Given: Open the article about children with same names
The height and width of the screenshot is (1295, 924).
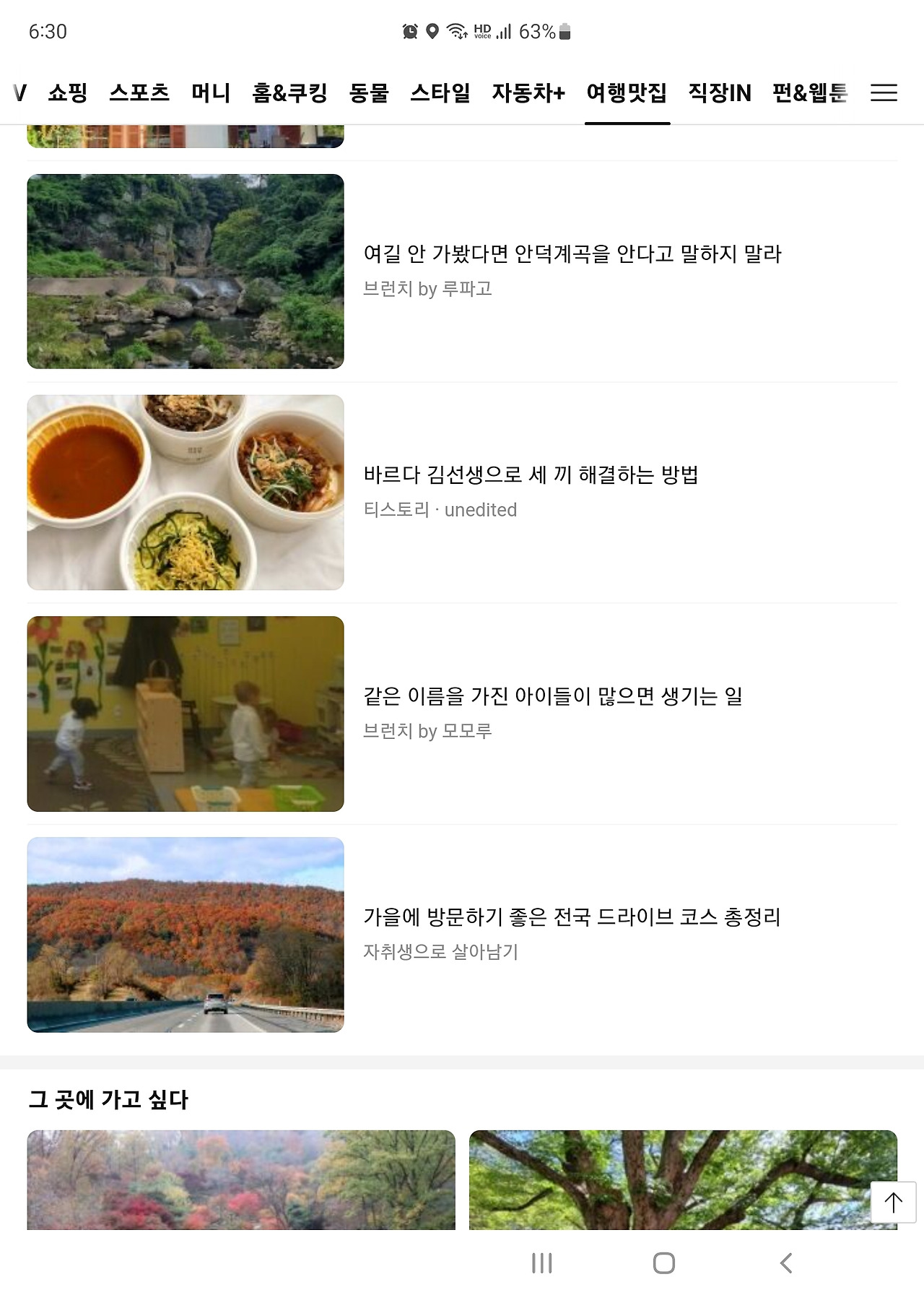Looking at the screenshot, I should [553, 696].
